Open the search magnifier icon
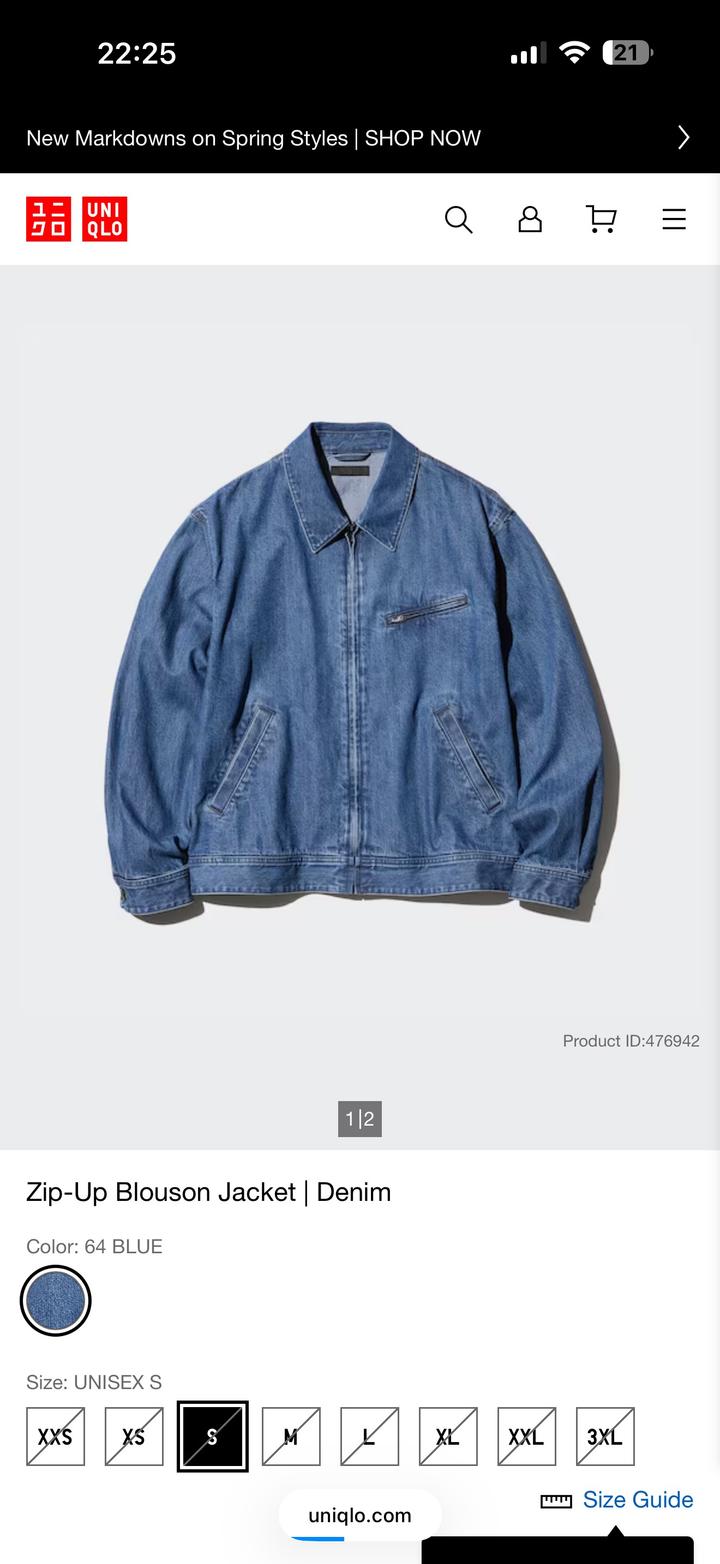 click(458, 219)
